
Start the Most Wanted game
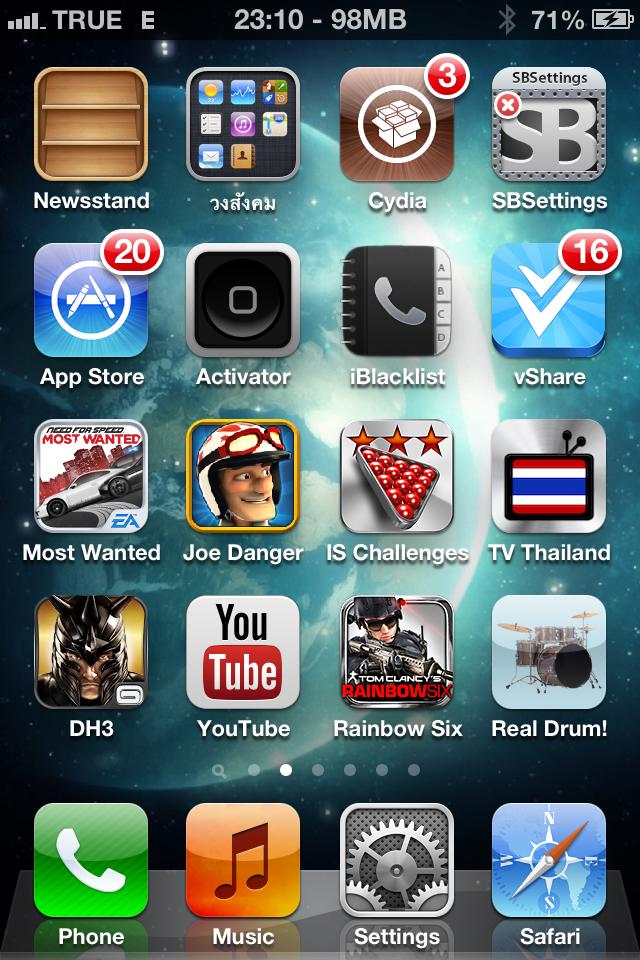pos(91,476)
